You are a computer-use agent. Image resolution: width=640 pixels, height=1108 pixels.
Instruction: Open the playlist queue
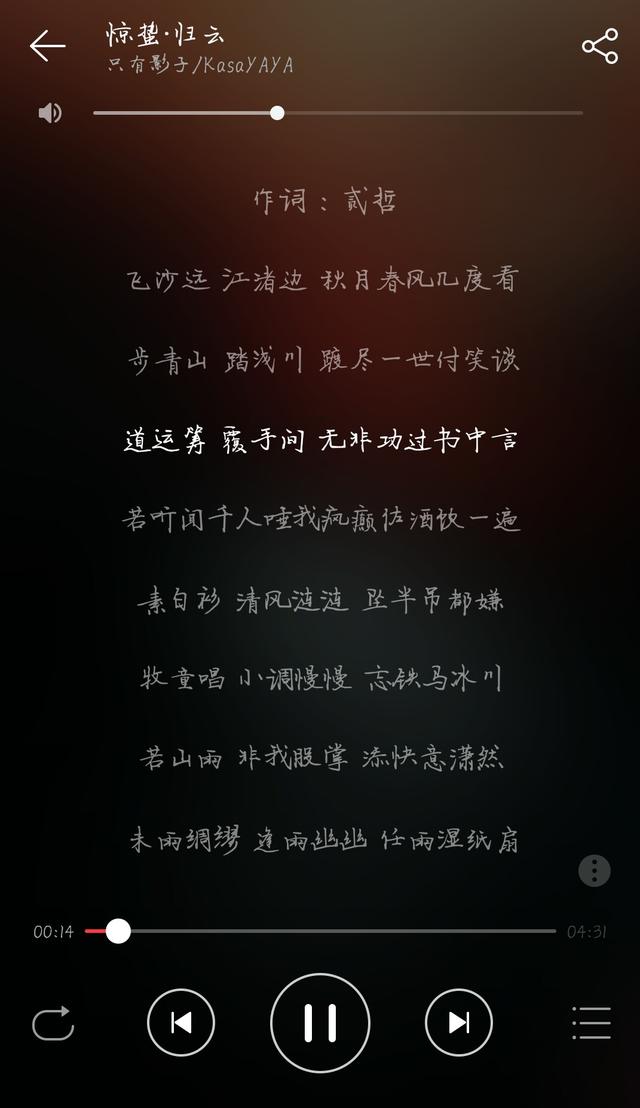point(591,1022)
